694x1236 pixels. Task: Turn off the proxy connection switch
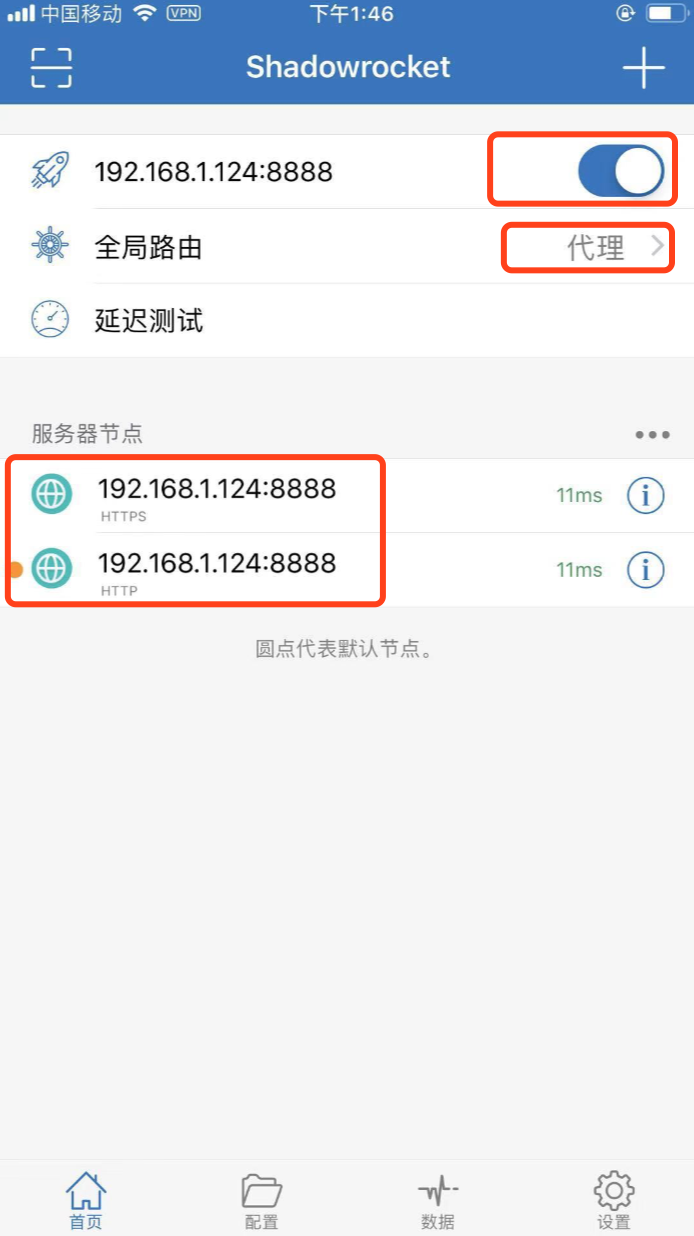621,172
